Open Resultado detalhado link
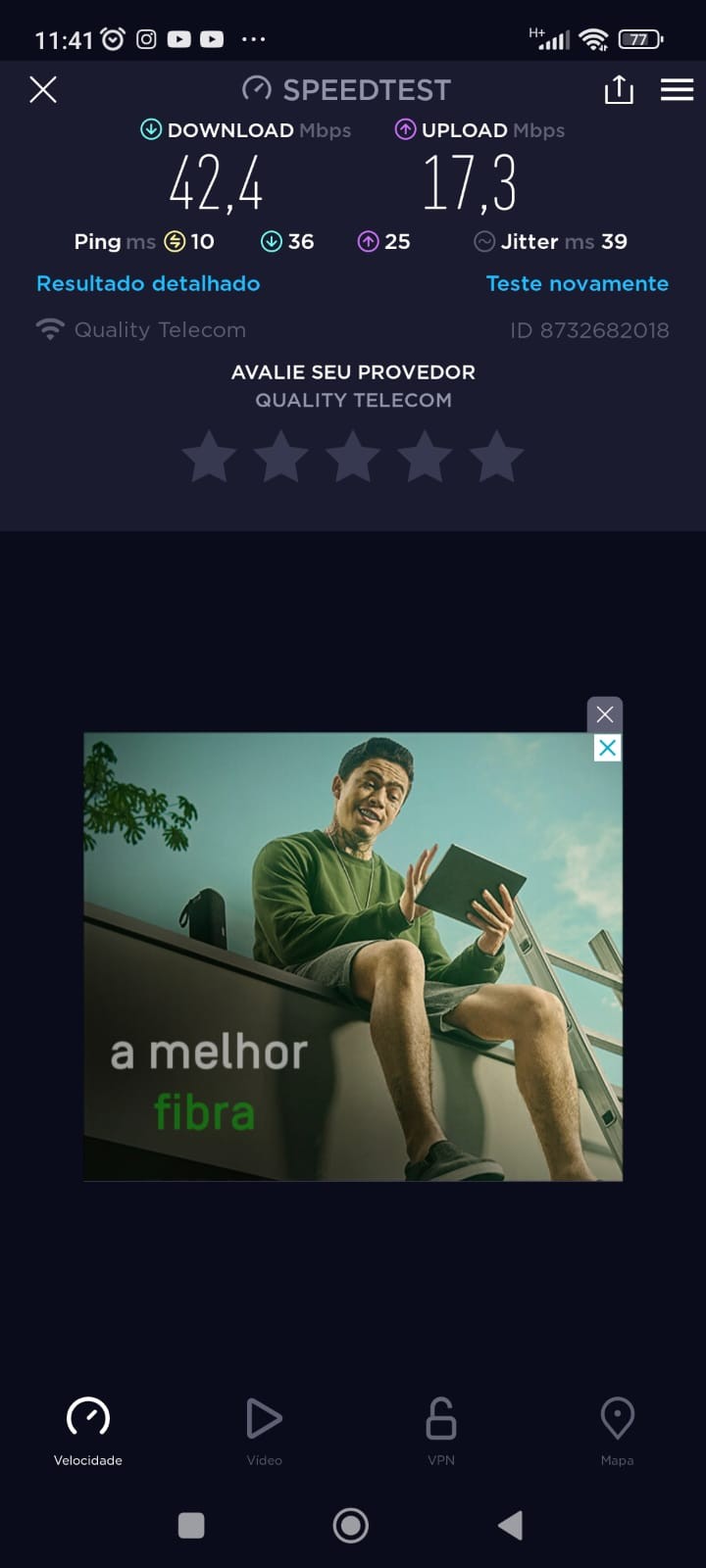 (x=148, y=283)
